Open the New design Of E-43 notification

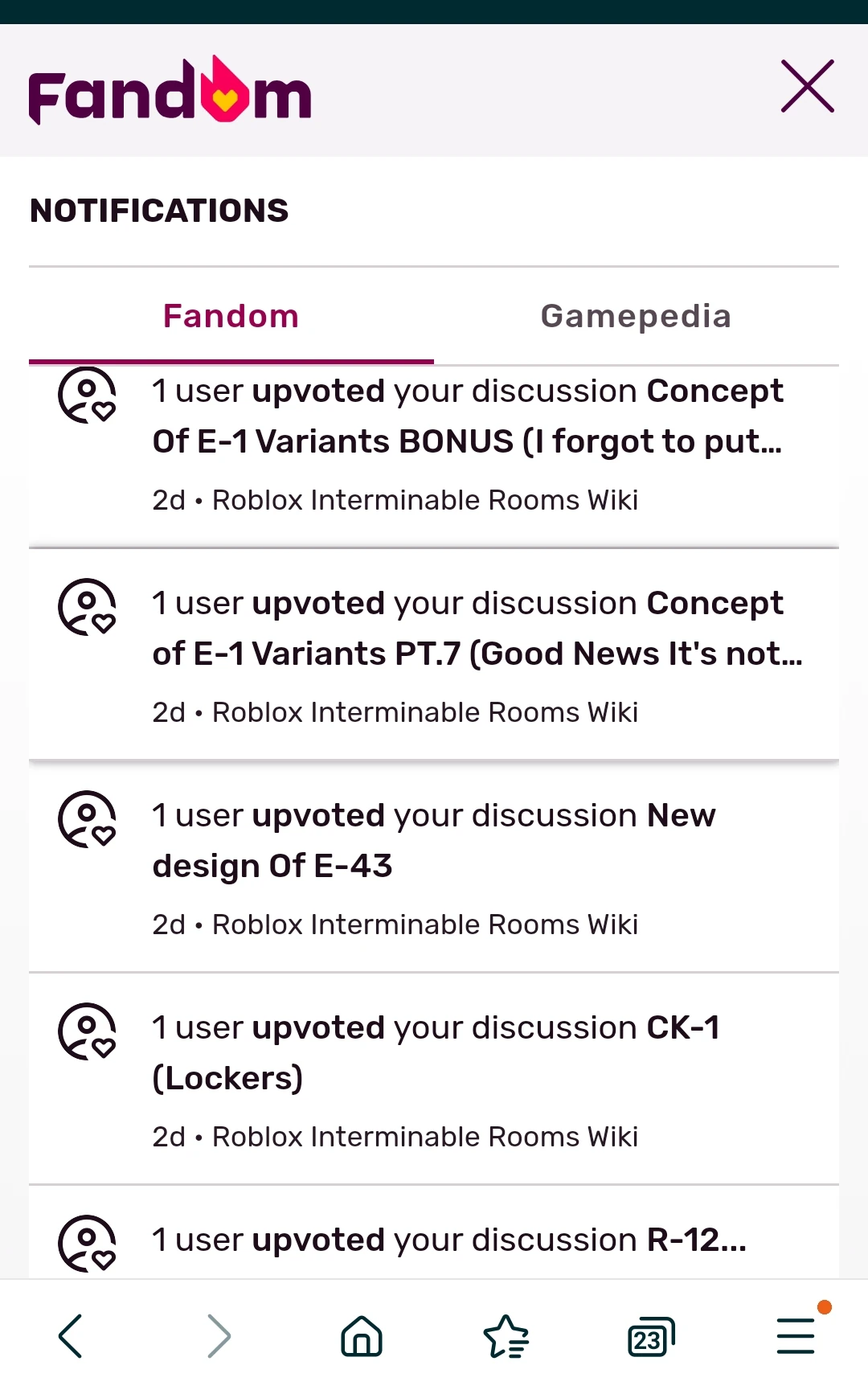click(x=434, y=840)
